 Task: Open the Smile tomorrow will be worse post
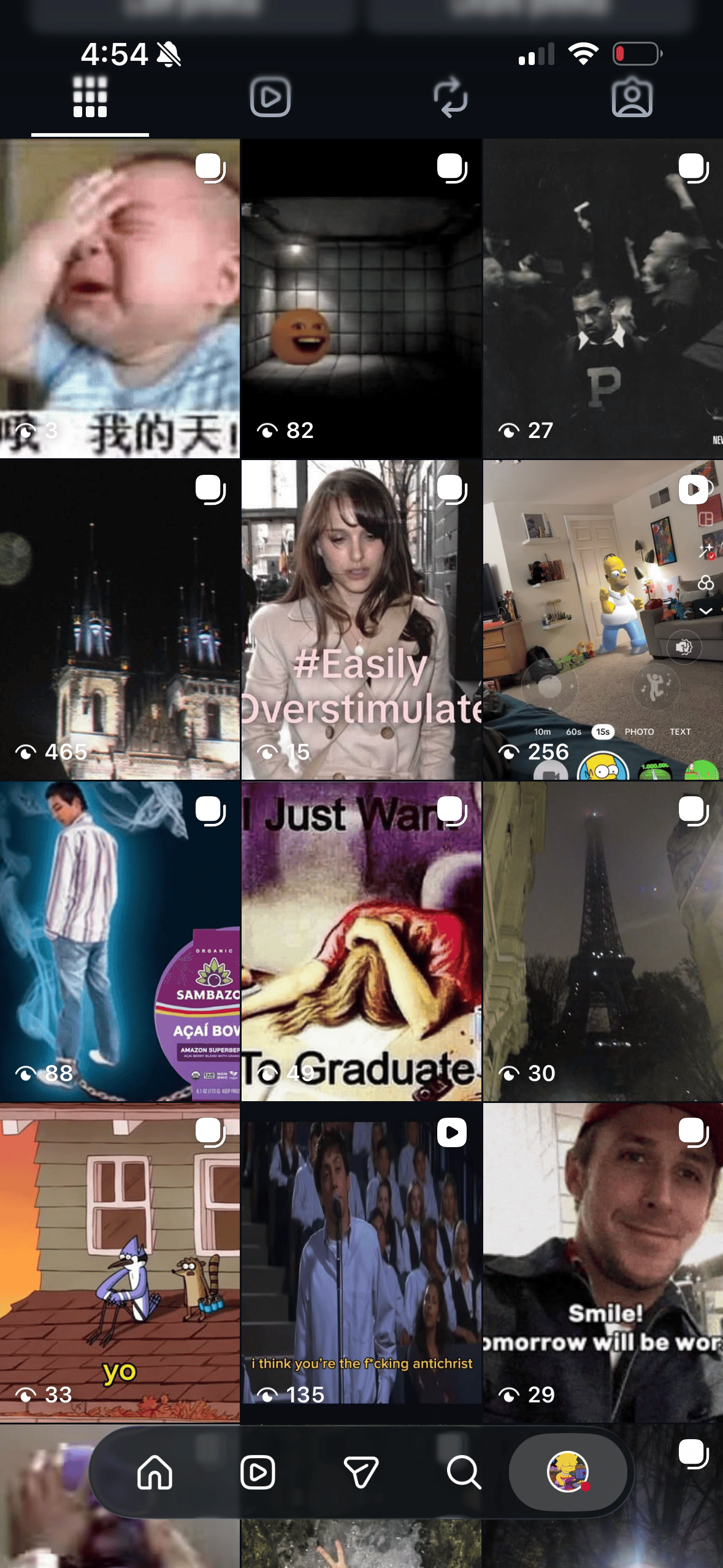click(x=603, y=1262)
